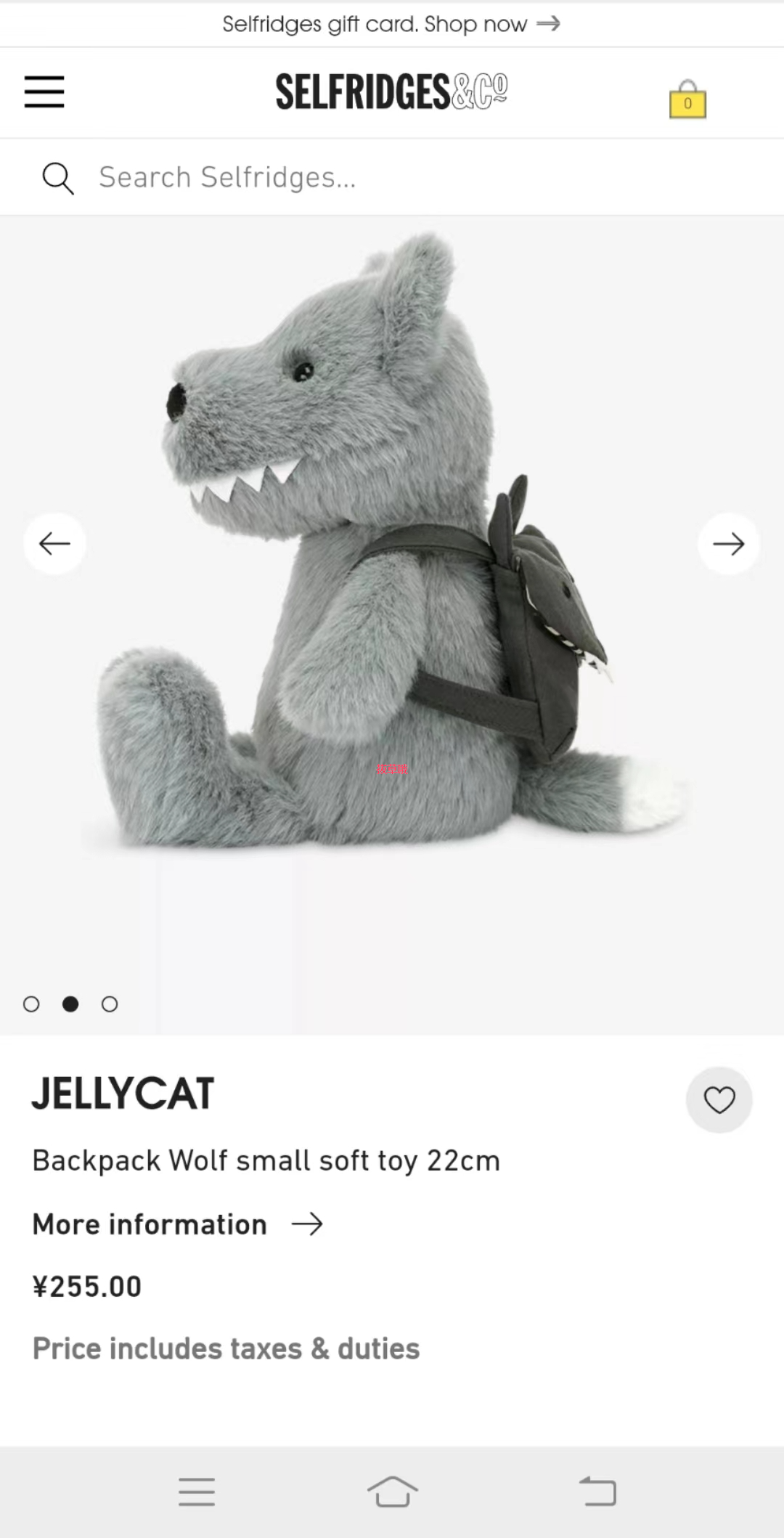Screen dimensions: 784x1538
Task: Jump to third image dot
Action: pyautogui.click(x=110, y=1004)
